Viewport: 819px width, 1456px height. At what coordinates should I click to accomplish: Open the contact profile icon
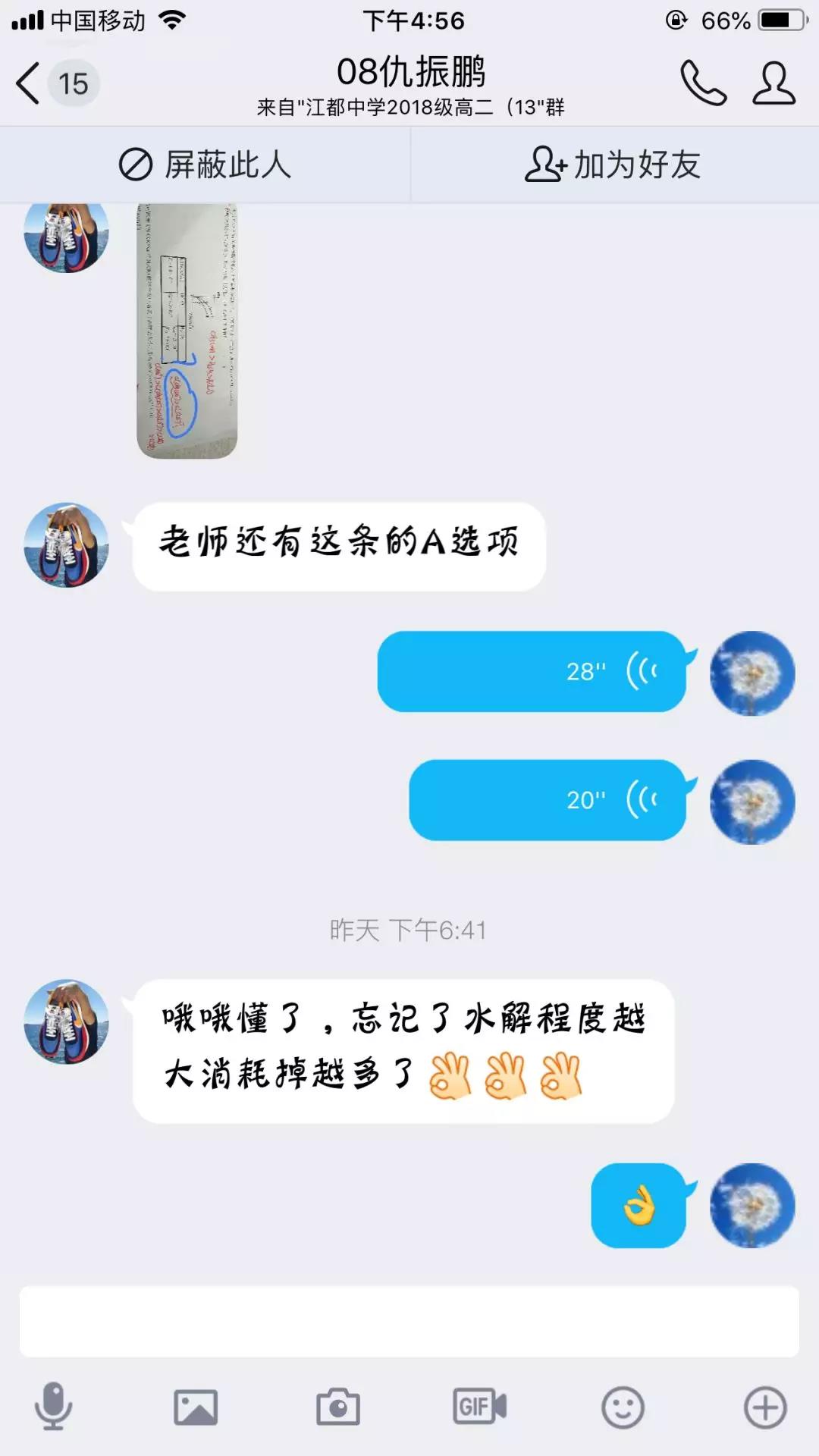click(x=773, y=83)
